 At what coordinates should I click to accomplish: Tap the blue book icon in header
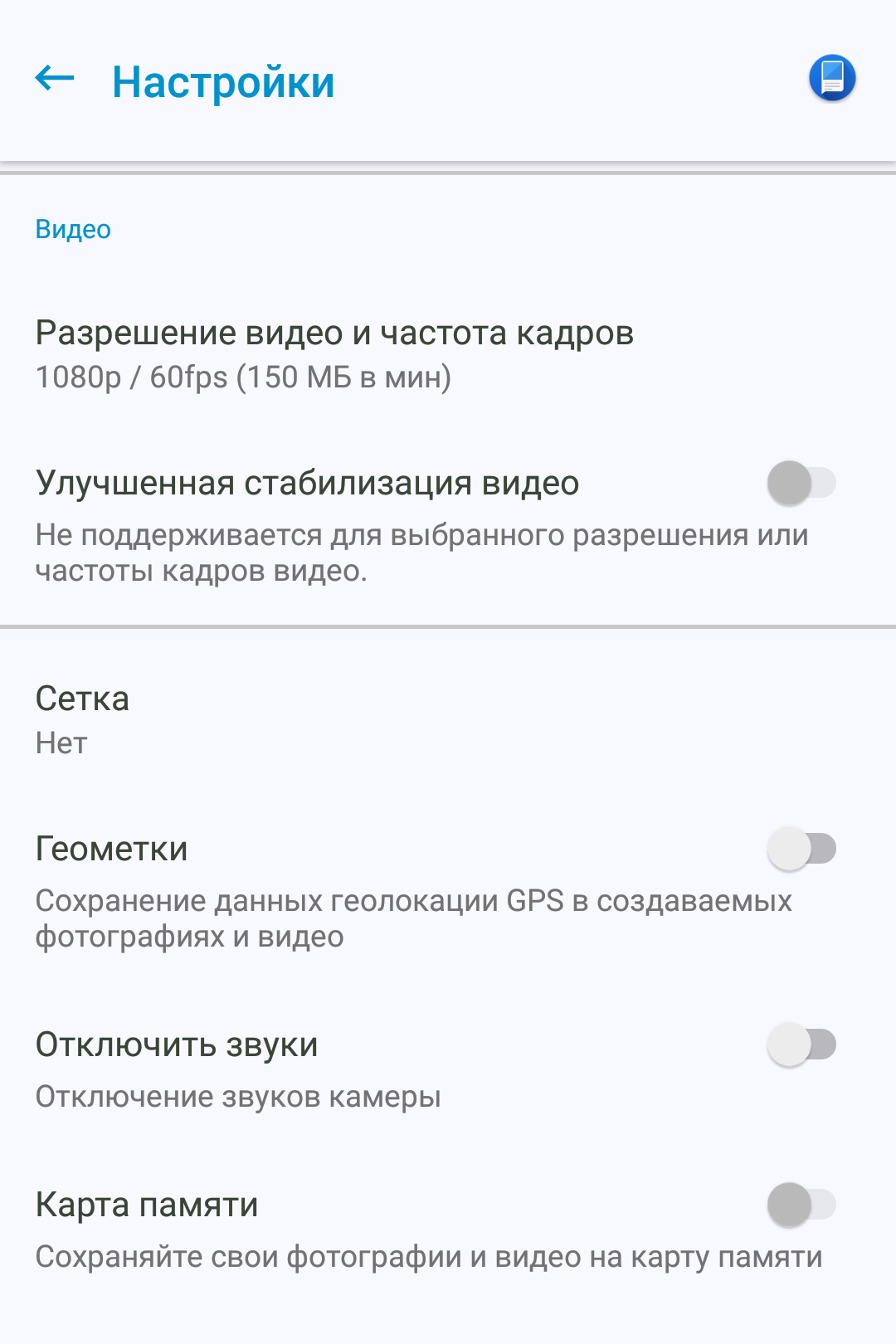pos(832,79)
